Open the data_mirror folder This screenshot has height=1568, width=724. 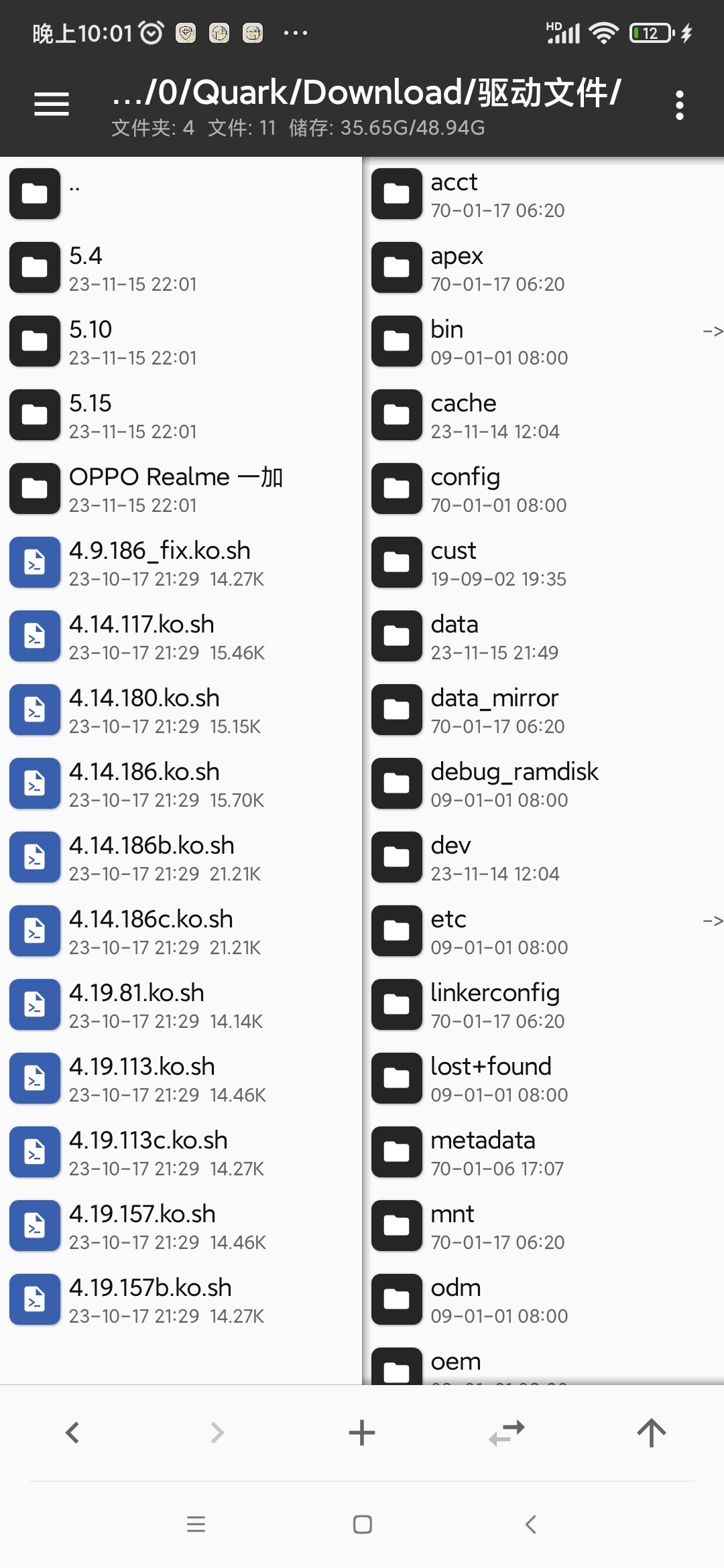(x=496, y=710)
